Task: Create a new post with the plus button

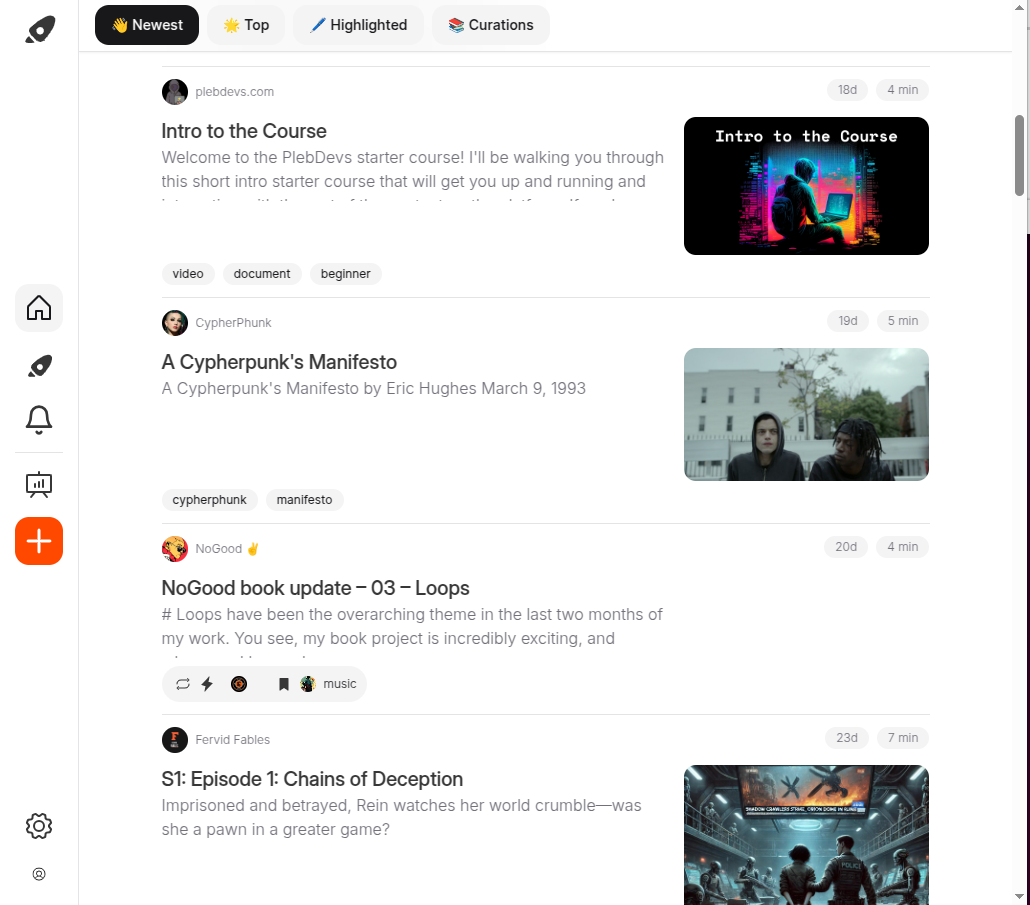Action: (x=39, y=541)
